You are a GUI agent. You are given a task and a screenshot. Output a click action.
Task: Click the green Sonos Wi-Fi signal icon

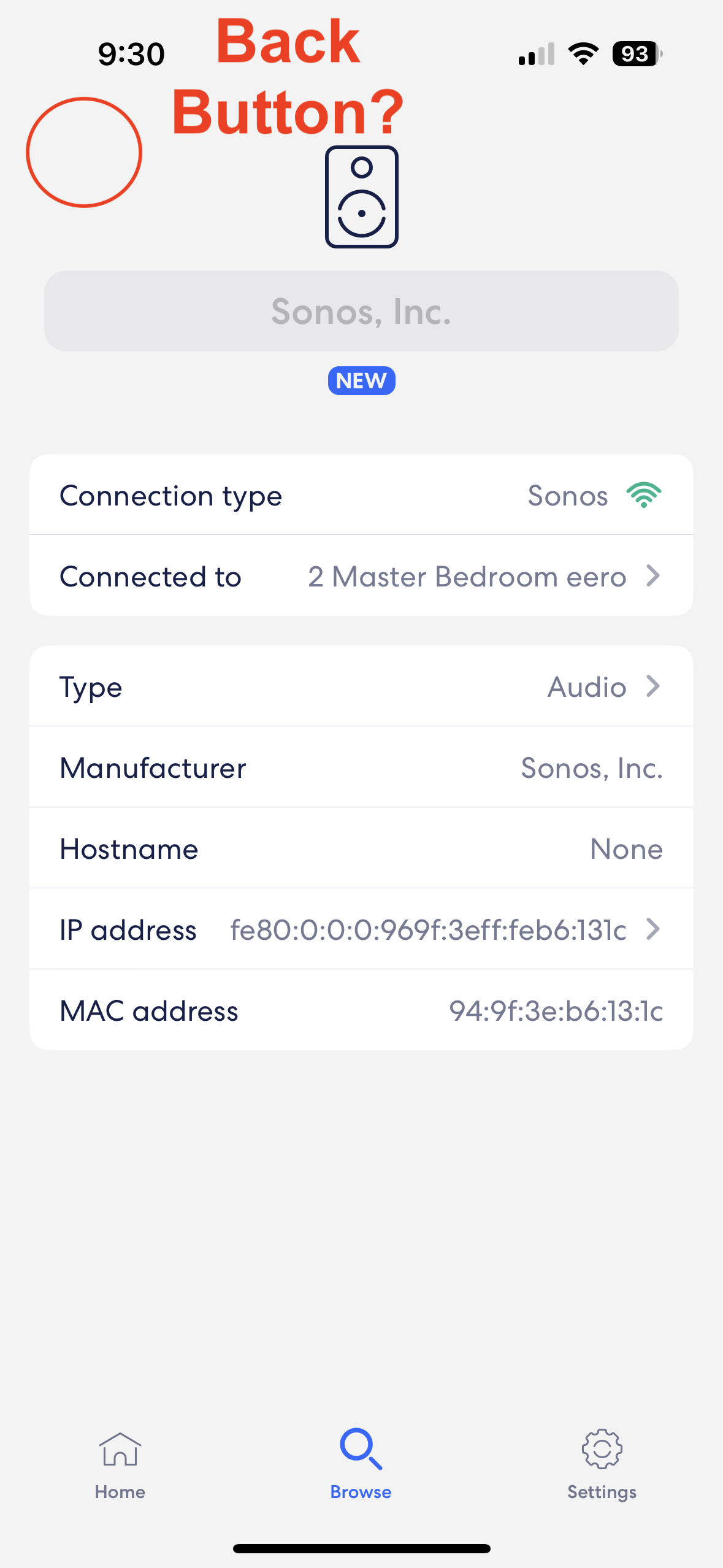(x=642, y=494)
